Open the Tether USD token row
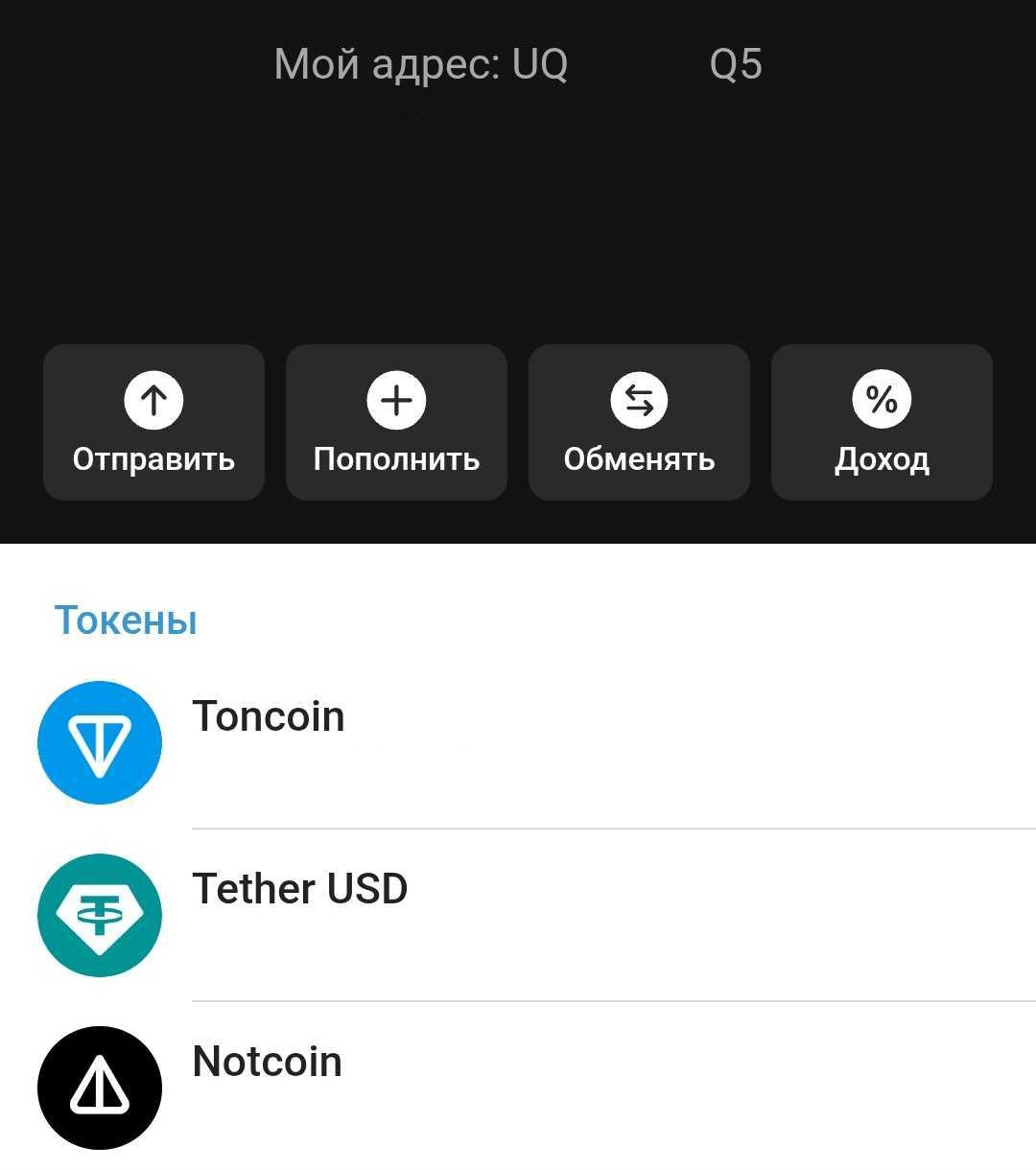1036x1170 pixels. click(x=518, y=916)
